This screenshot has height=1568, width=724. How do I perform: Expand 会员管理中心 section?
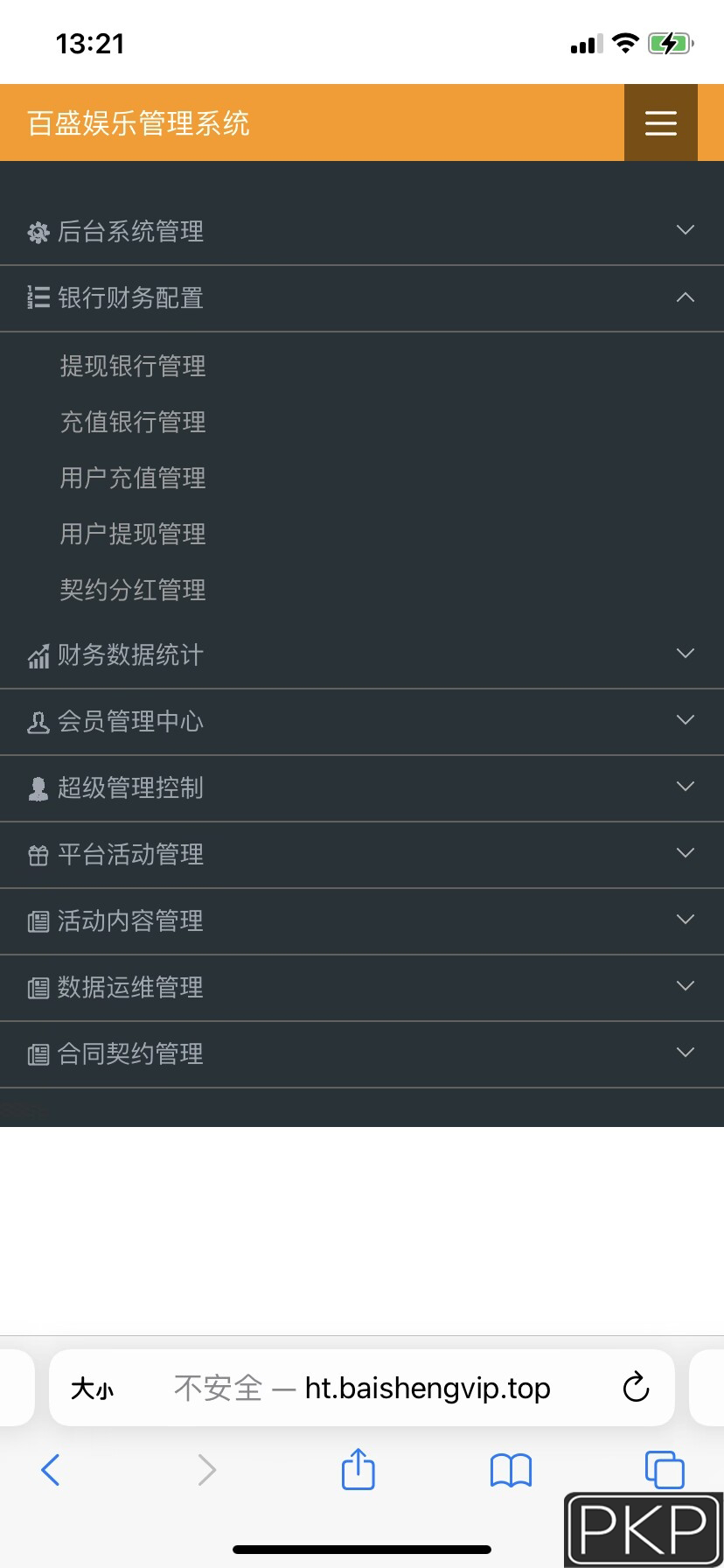(362, 721)
